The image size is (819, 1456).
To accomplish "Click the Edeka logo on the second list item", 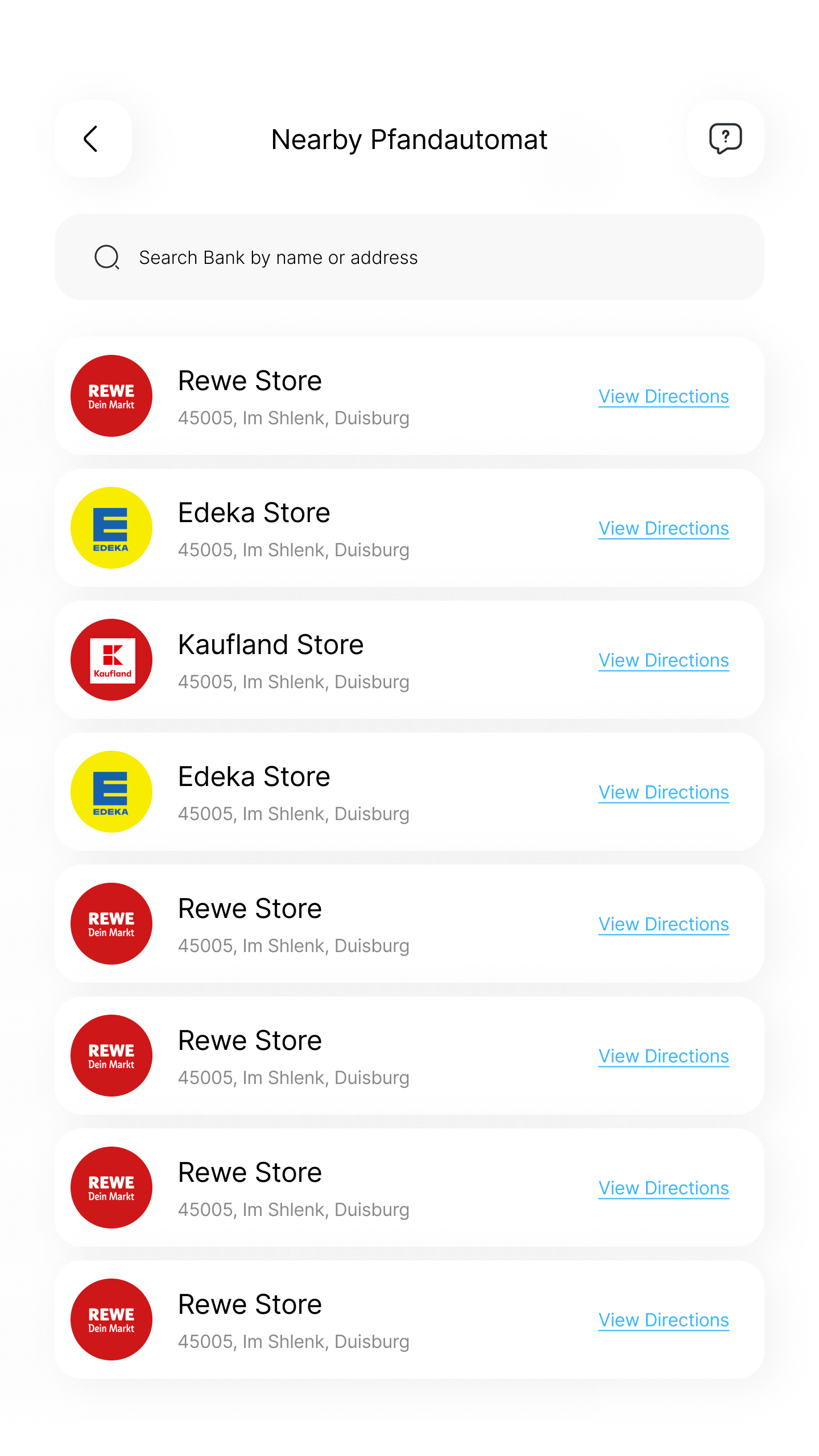I will [x=111, y=528].
